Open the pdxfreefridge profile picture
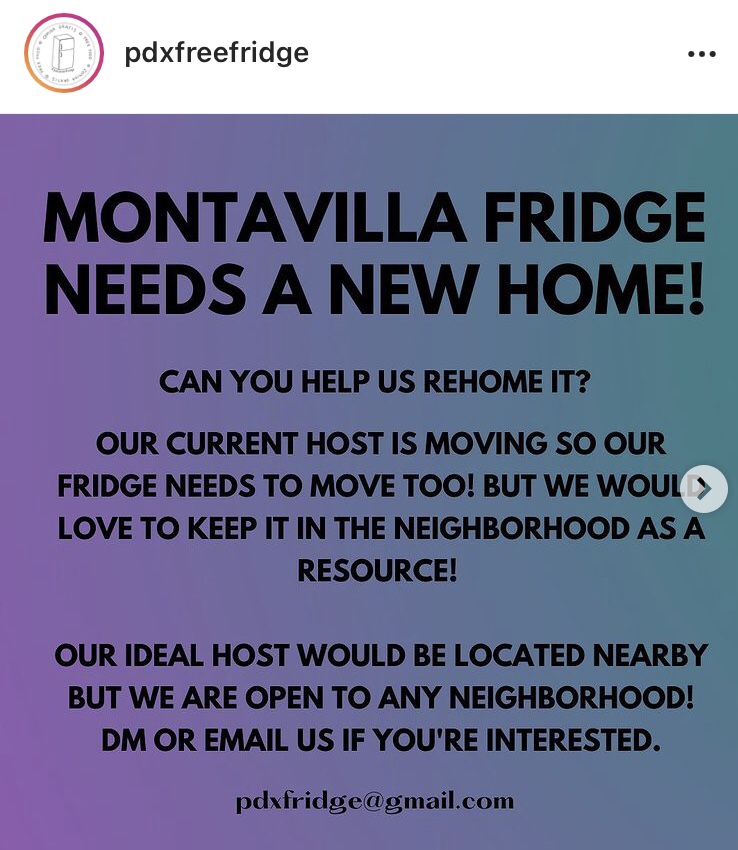 click(x=64, y=54)
